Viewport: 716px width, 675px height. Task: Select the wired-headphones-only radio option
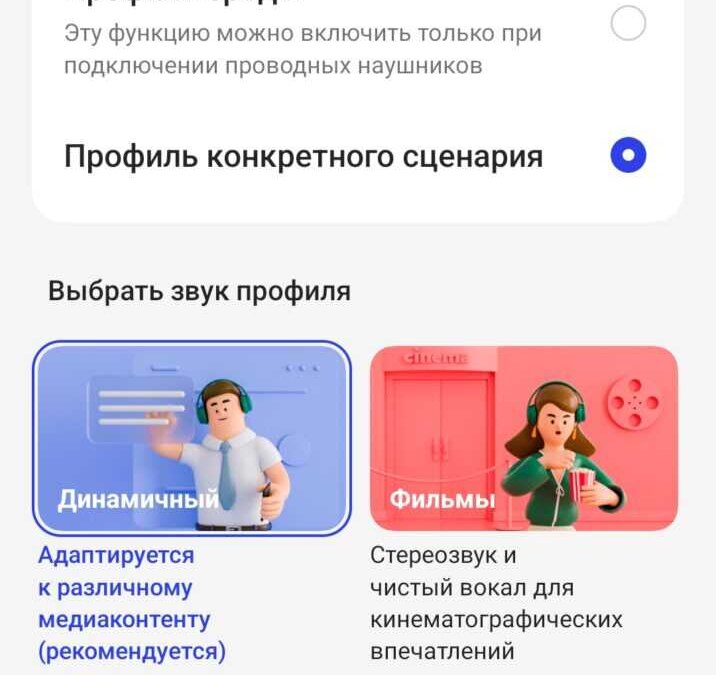tap(628, 24)
